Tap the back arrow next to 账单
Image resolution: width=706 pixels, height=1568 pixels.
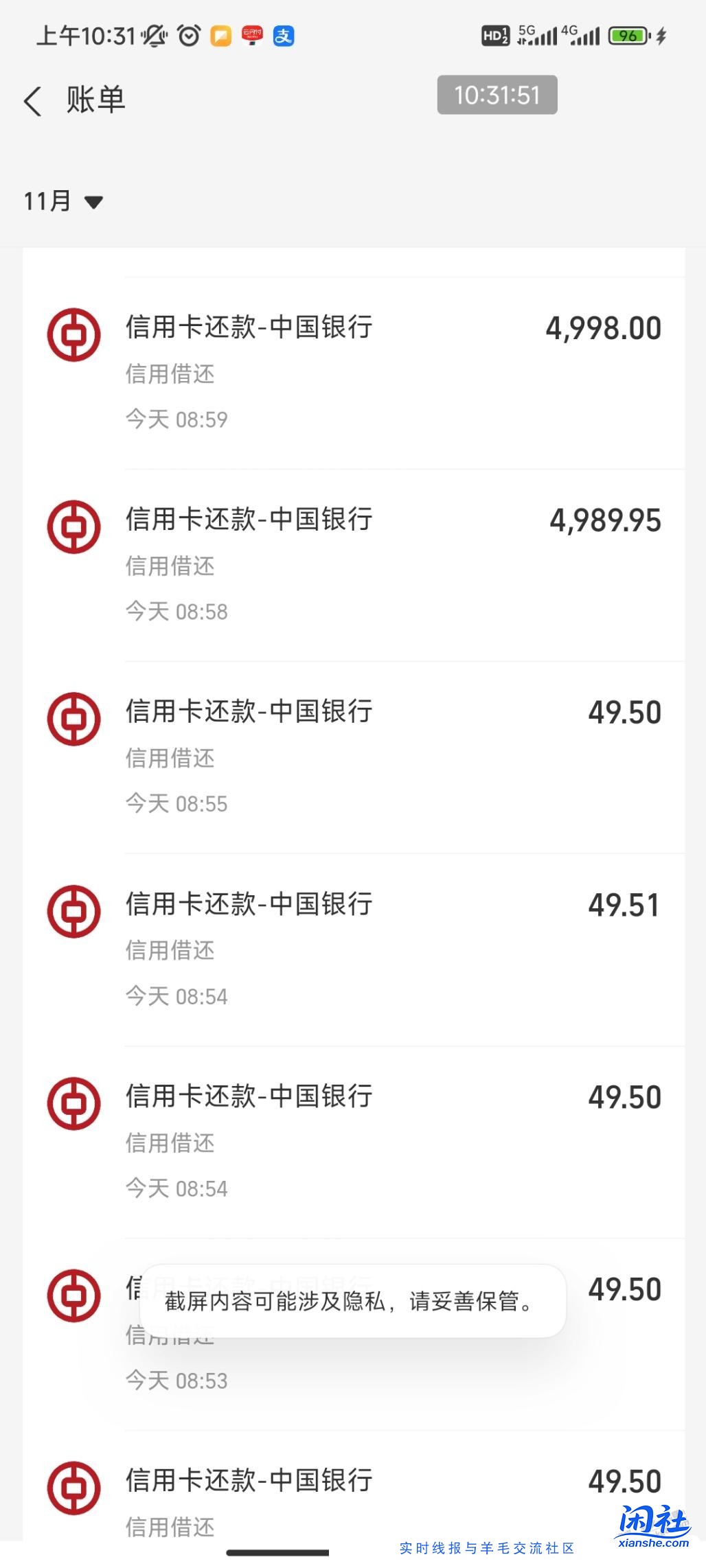pyautogui.click(x=32, y=99)
